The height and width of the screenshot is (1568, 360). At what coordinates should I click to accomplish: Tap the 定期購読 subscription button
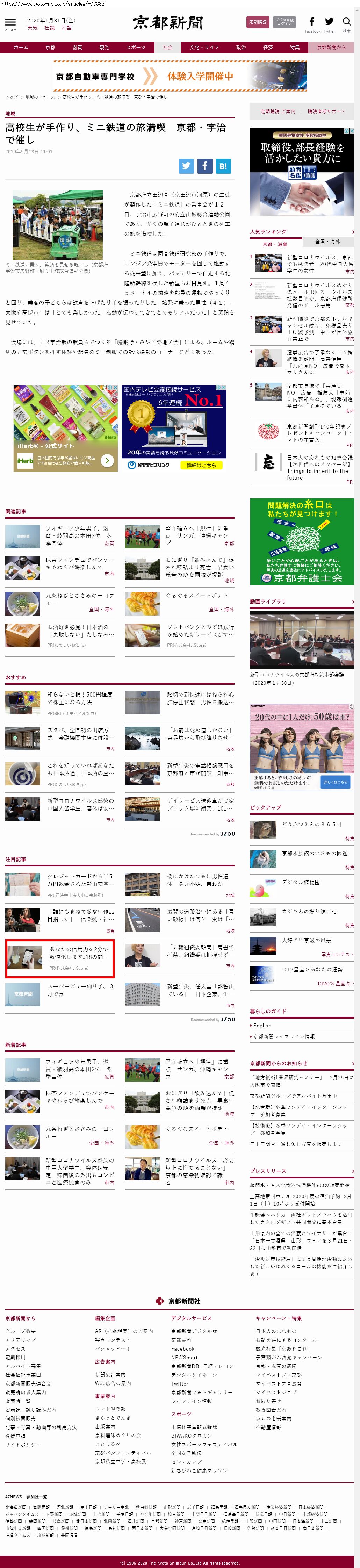(x=258, y=22)
